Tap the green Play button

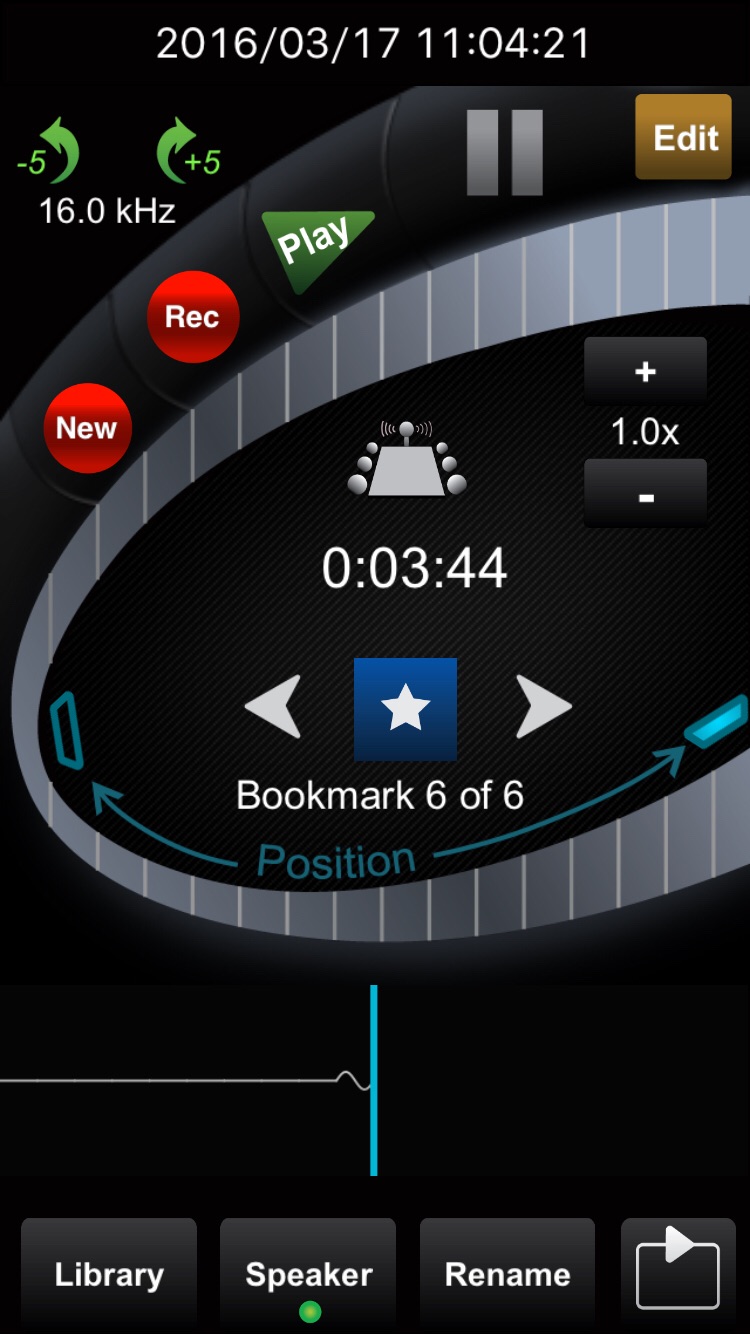(x=314, y=245)
